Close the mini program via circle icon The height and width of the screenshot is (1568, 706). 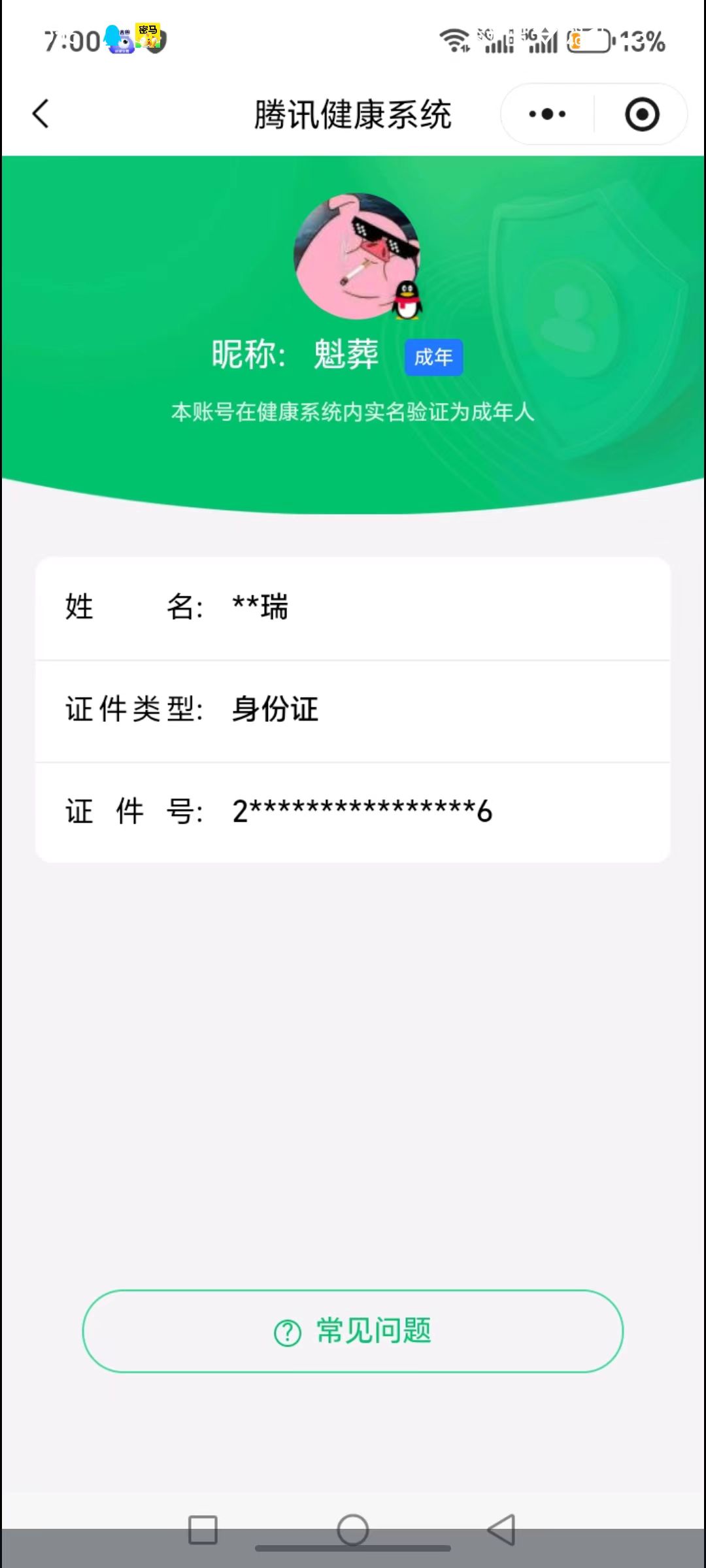(641, 114)
